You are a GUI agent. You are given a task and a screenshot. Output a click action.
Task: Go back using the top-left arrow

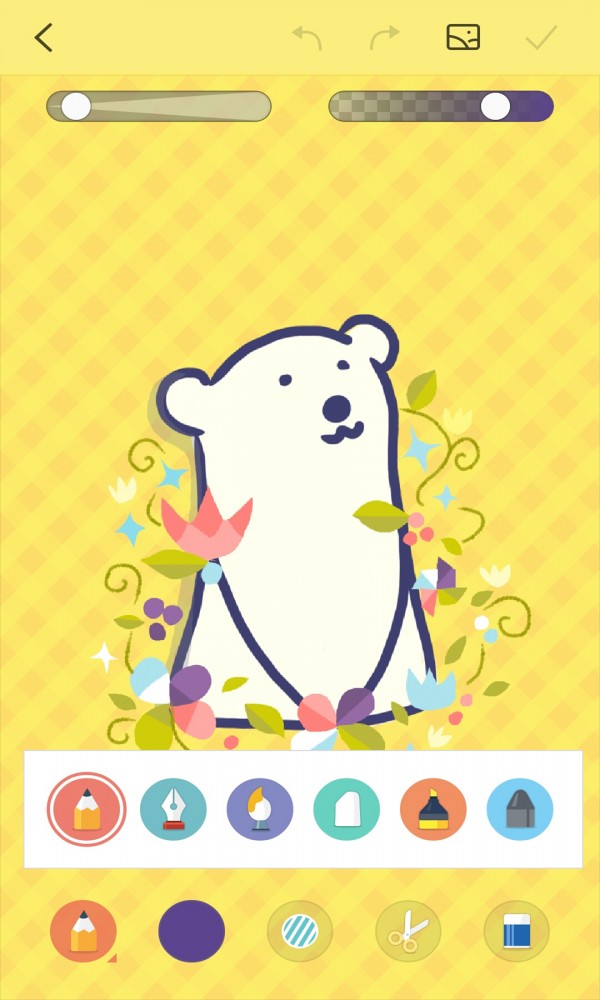pos(43,38)
